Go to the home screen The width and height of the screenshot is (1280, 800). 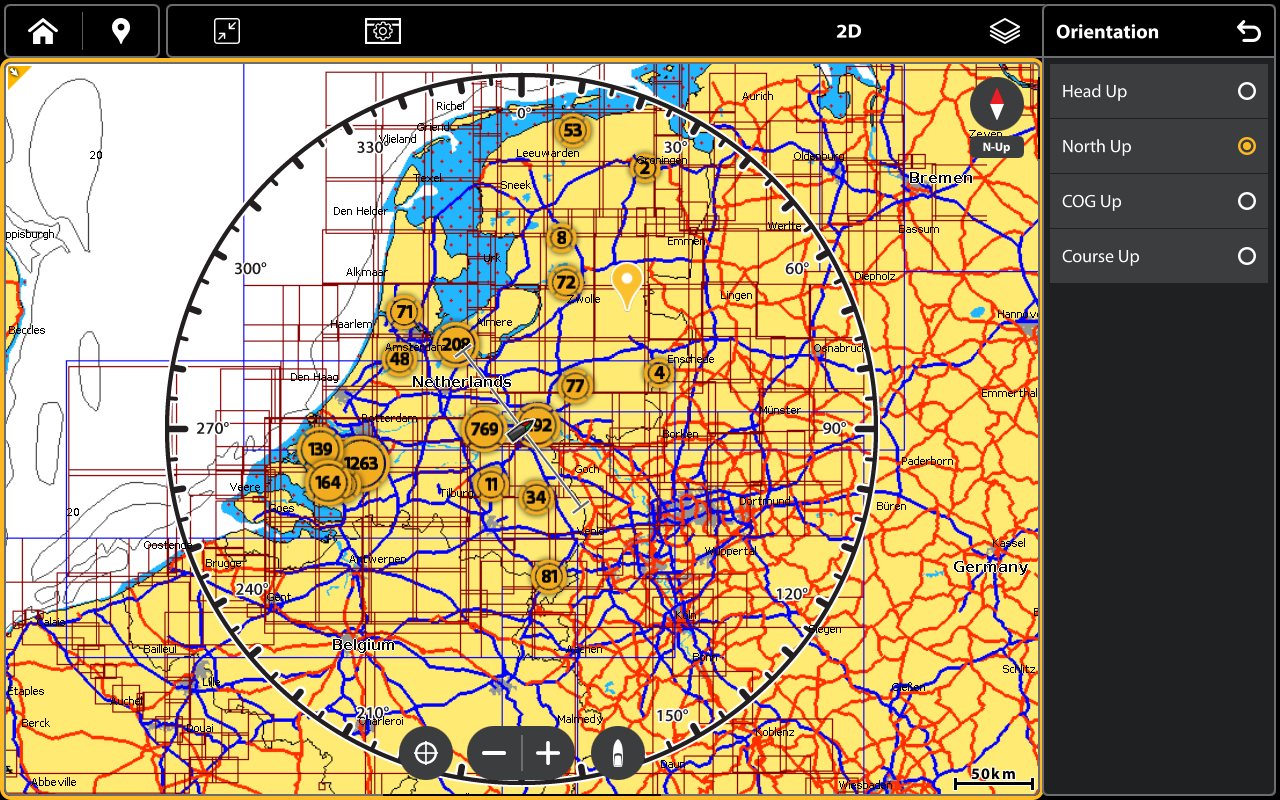[x=43, y=32]
